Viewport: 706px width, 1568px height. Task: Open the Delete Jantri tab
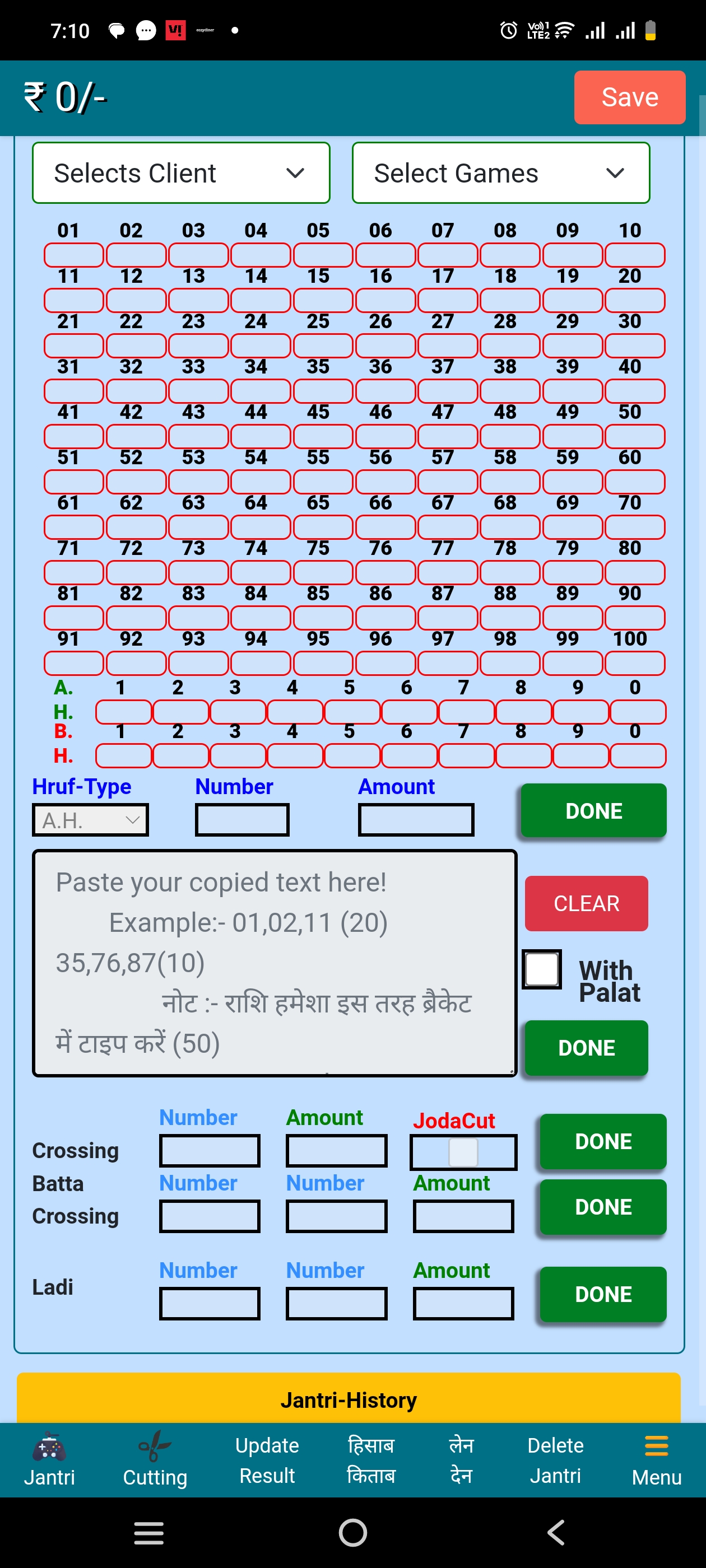click(554, 1460)
